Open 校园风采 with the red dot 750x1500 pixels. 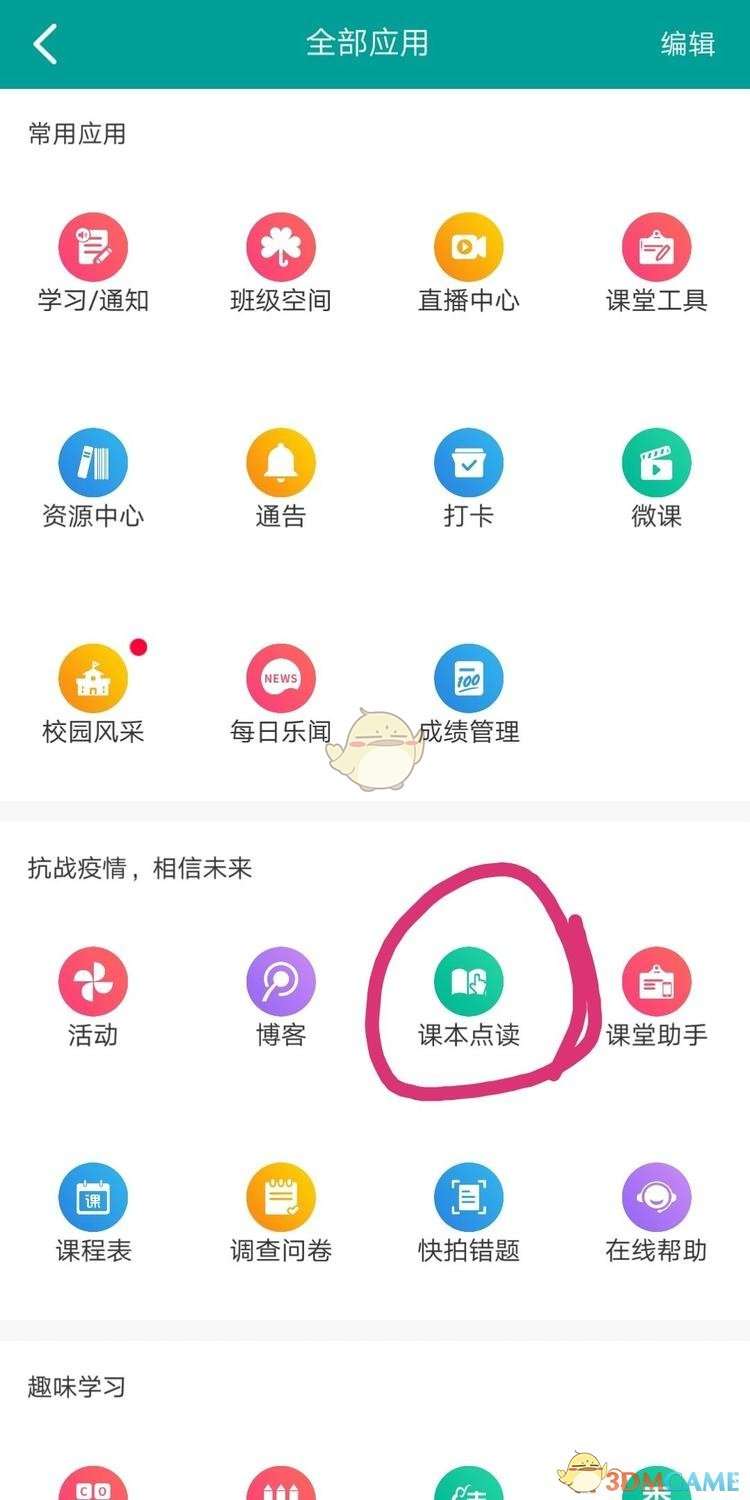pyautogui.click(x=93, y=679)
